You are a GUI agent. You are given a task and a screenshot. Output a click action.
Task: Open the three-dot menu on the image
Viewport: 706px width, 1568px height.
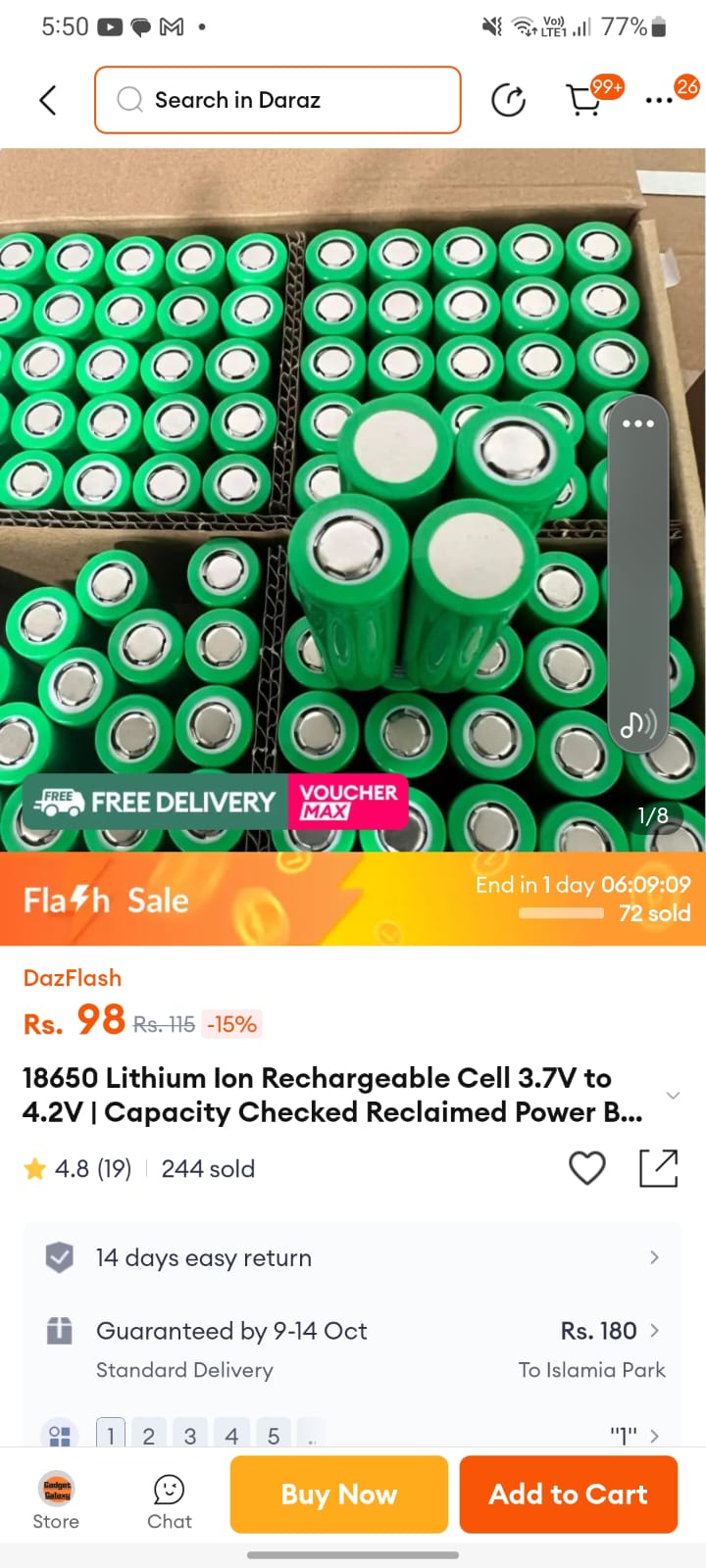coord(637,423)
